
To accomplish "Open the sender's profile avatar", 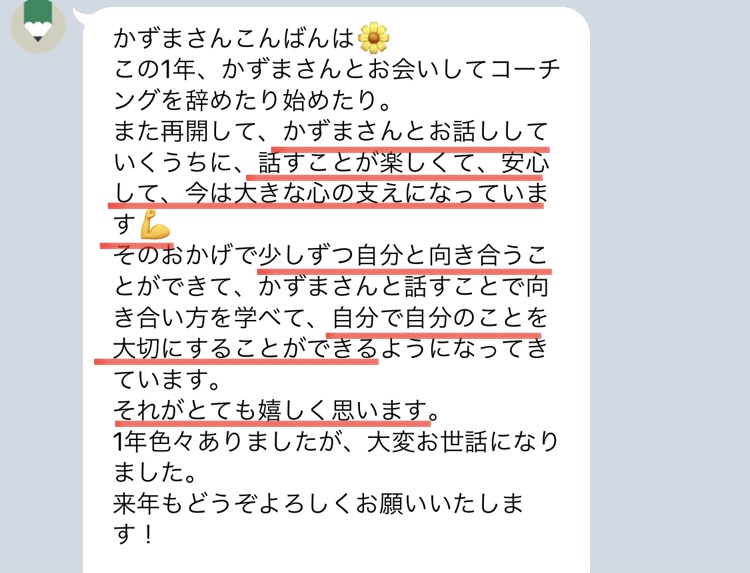I will click(x=40, y=22).
